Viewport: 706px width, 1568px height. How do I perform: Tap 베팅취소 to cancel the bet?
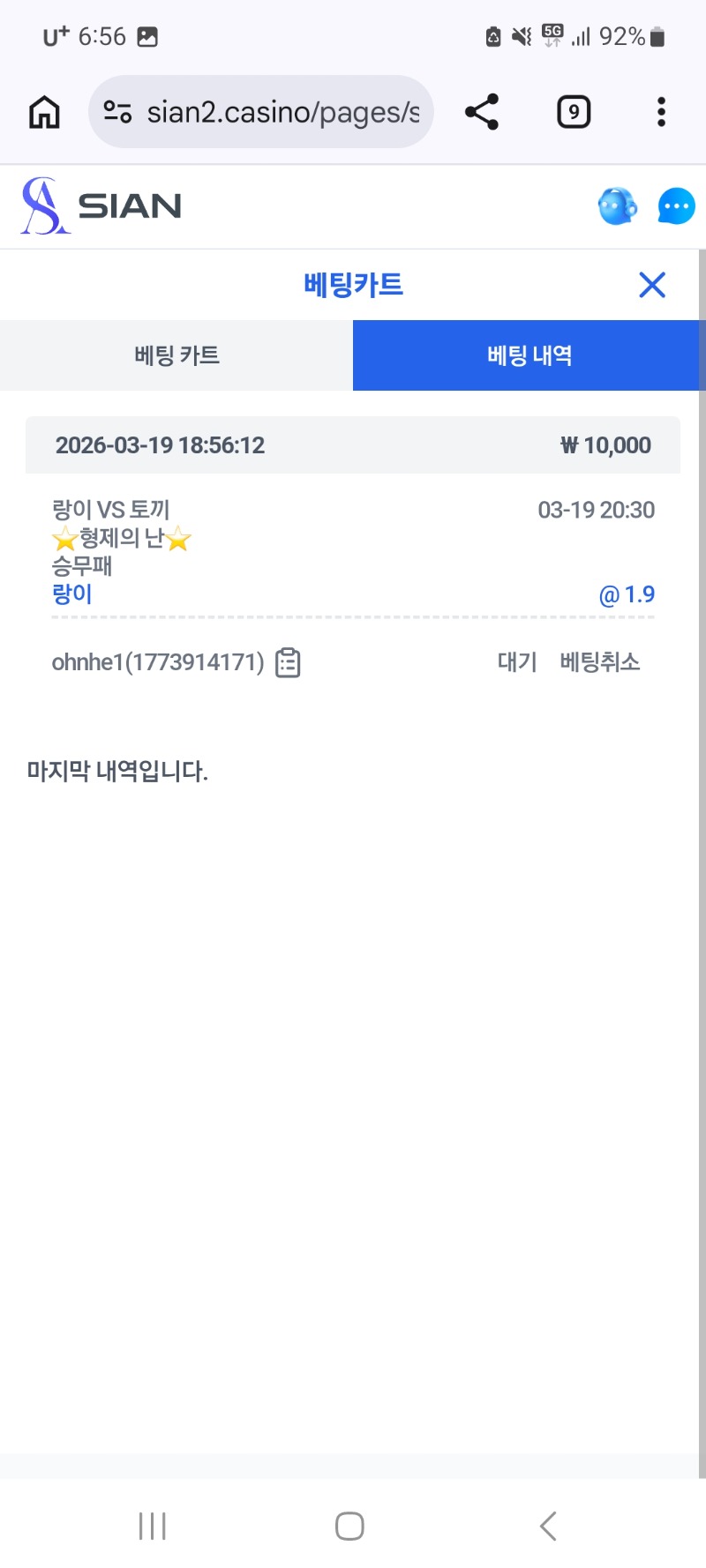coord(600,662)
